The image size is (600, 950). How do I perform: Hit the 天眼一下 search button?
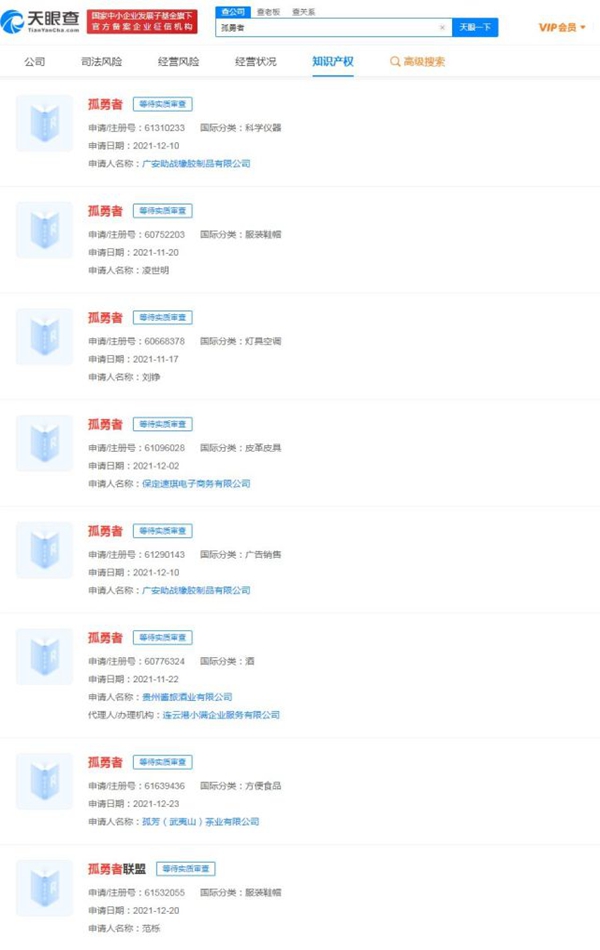(x=474, y=28)
